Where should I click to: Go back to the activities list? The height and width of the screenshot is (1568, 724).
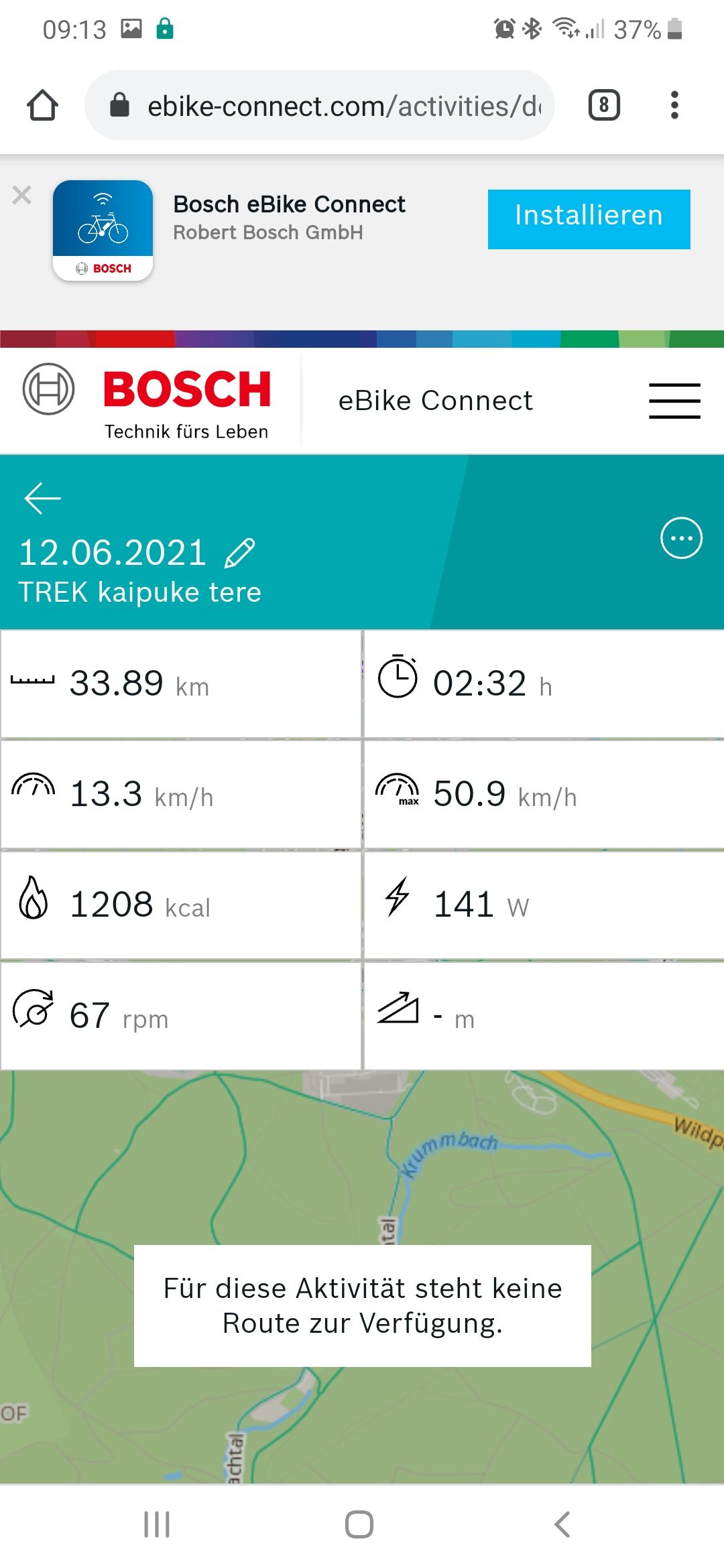(x=42, y=499)
